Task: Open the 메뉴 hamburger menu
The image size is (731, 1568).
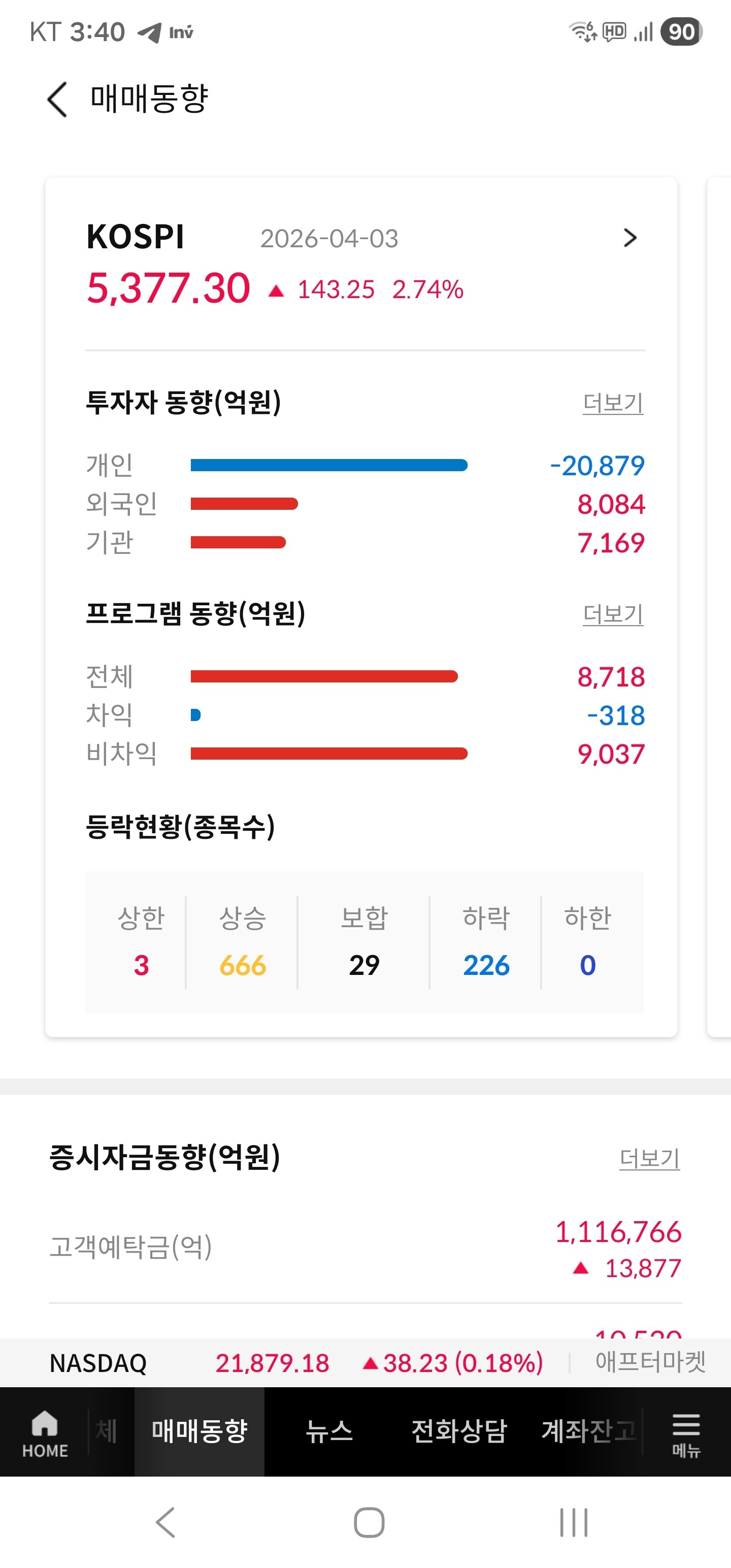Action: click(686, 1434)
